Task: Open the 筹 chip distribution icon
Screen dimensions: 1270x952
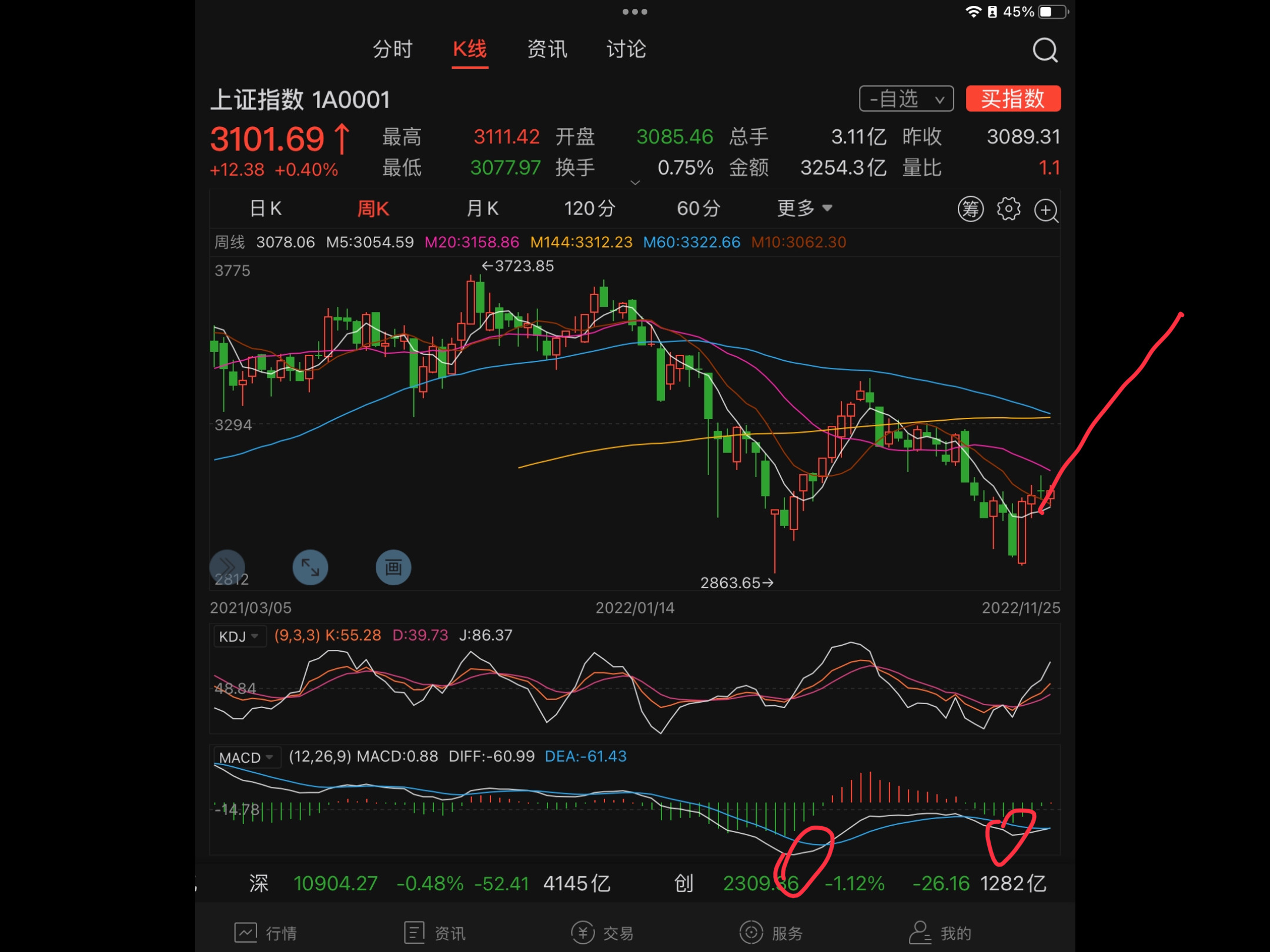Action: pyautogui.click(x=970, y=209)
